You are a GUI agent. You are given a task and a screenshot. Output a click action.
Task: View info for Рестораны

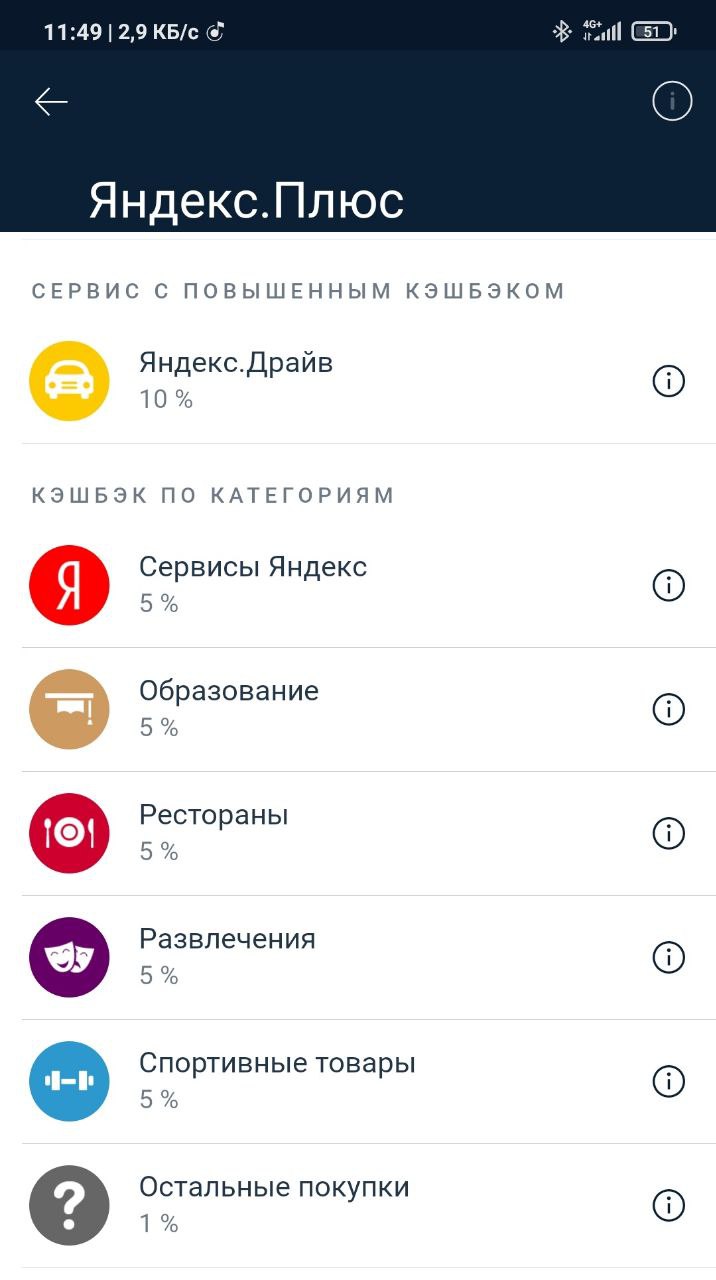pos(668,833)
